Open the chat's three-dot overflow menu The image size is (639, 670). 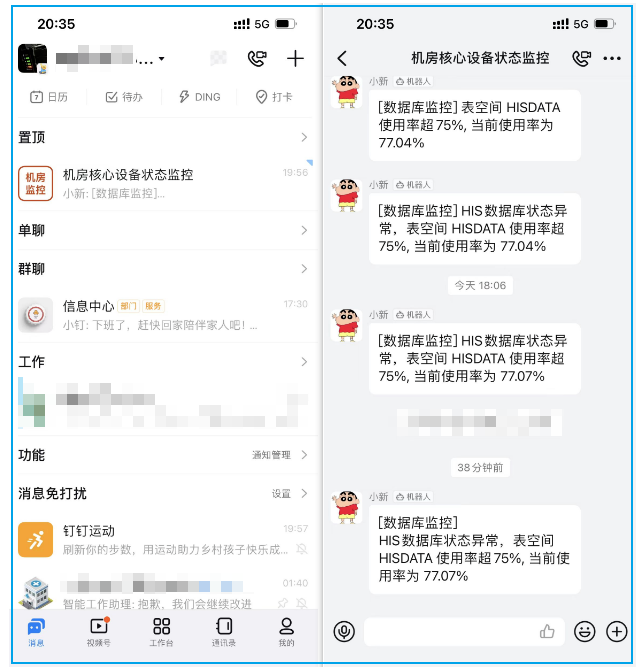click(612, 59)
